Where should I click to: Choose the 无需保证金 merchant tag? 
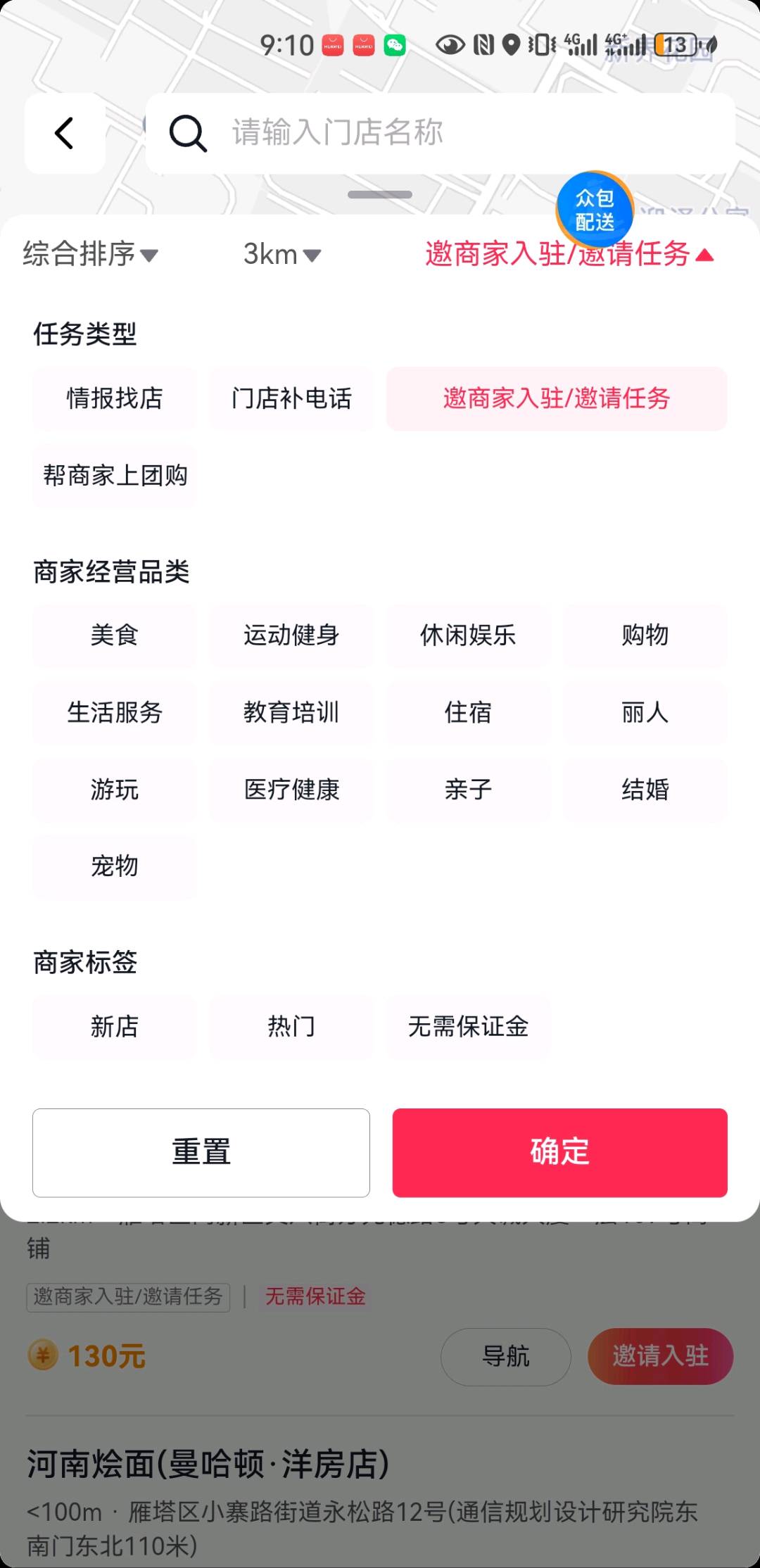tap(468, 1027)
